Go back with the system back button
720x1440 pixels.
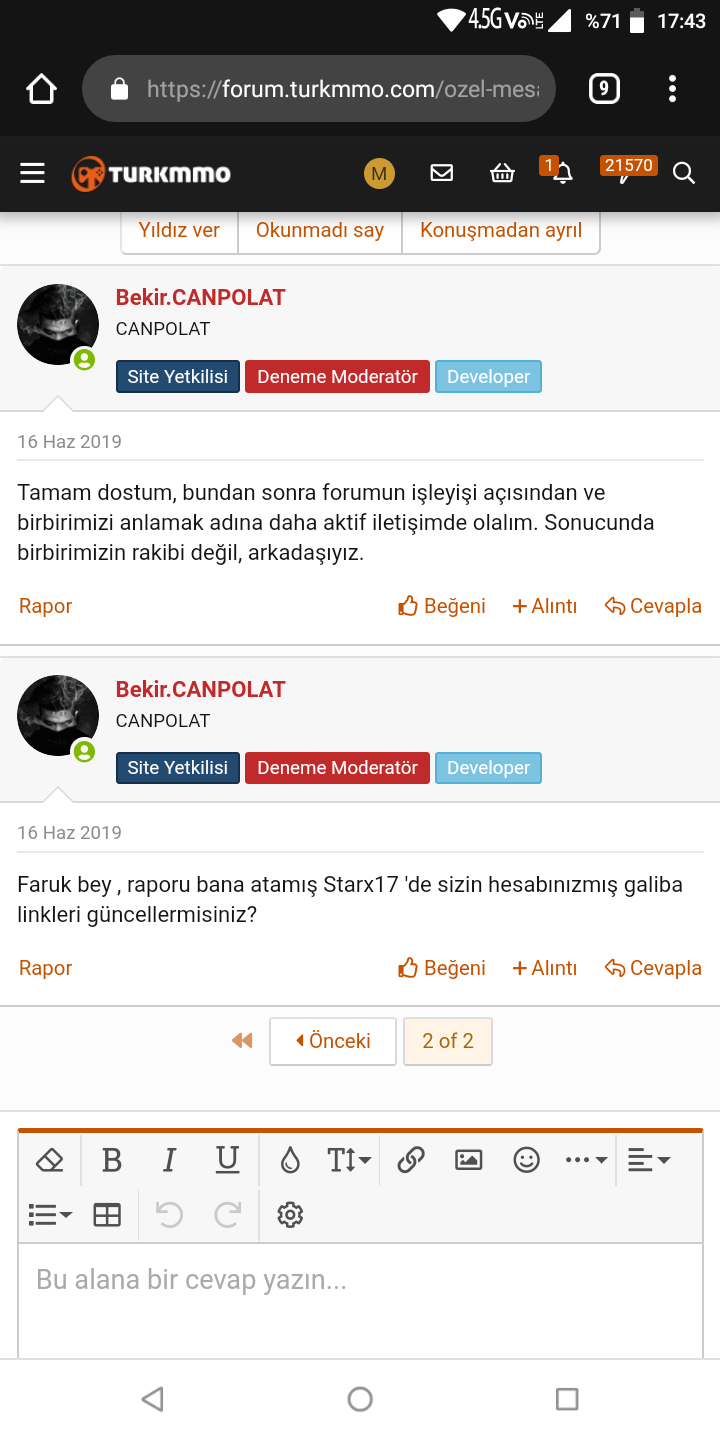point(153,1399)
